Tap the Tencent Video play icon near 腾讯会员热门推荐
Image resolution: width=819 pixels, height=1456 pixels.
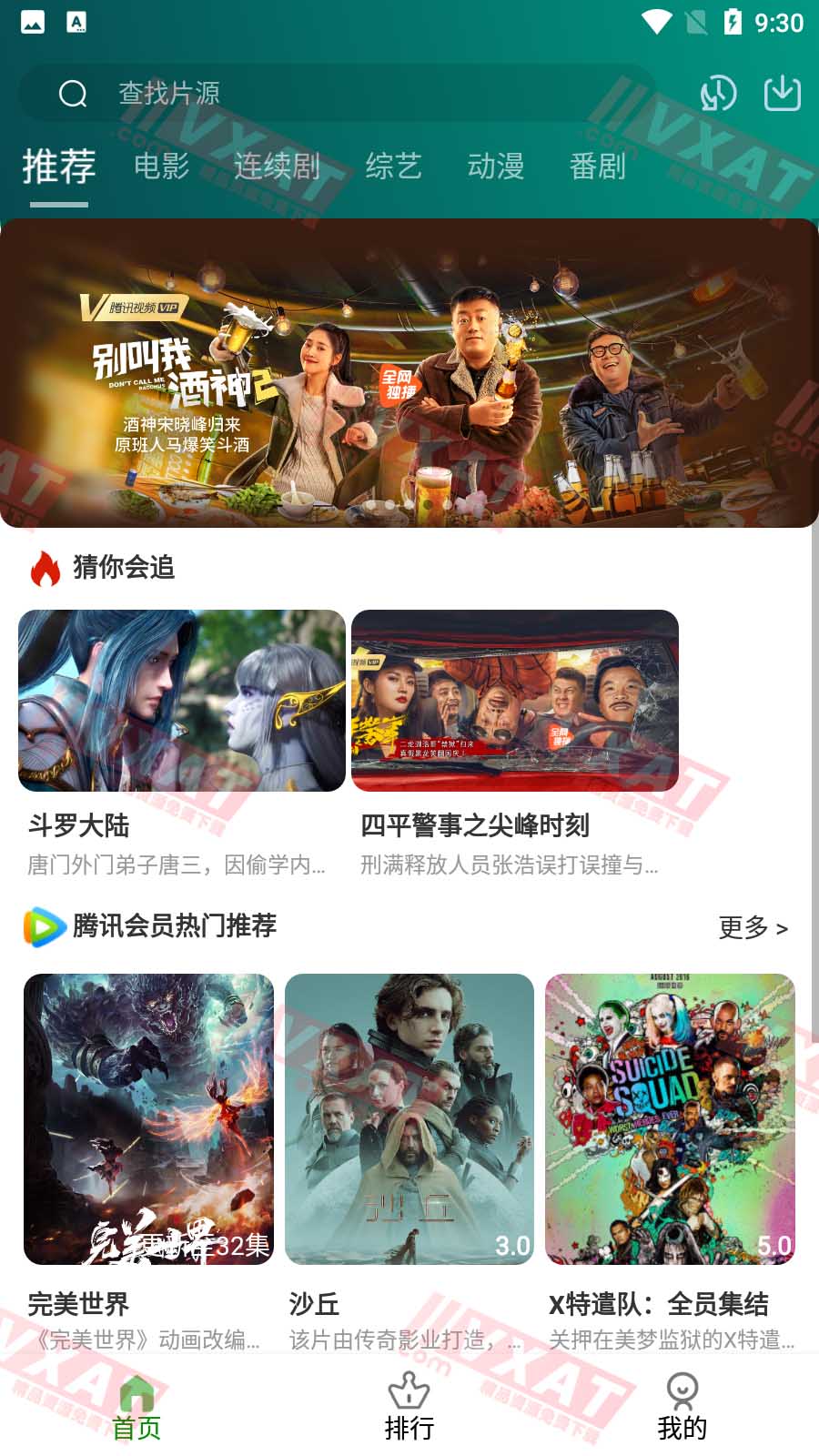[41, 925]
